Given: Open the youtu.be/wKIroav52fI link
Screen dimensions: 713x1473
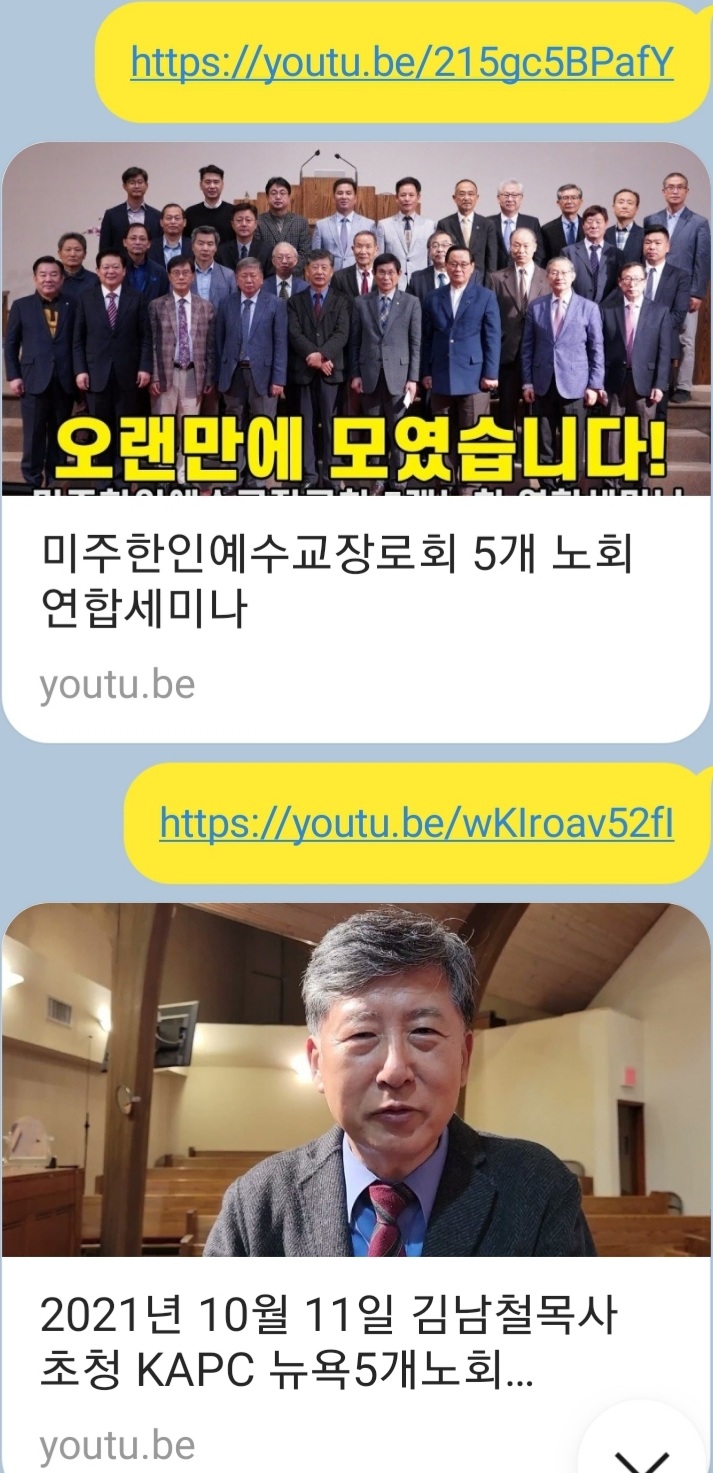Looking at the screenshot, I should pyautogui.click(x=416, y=824).
